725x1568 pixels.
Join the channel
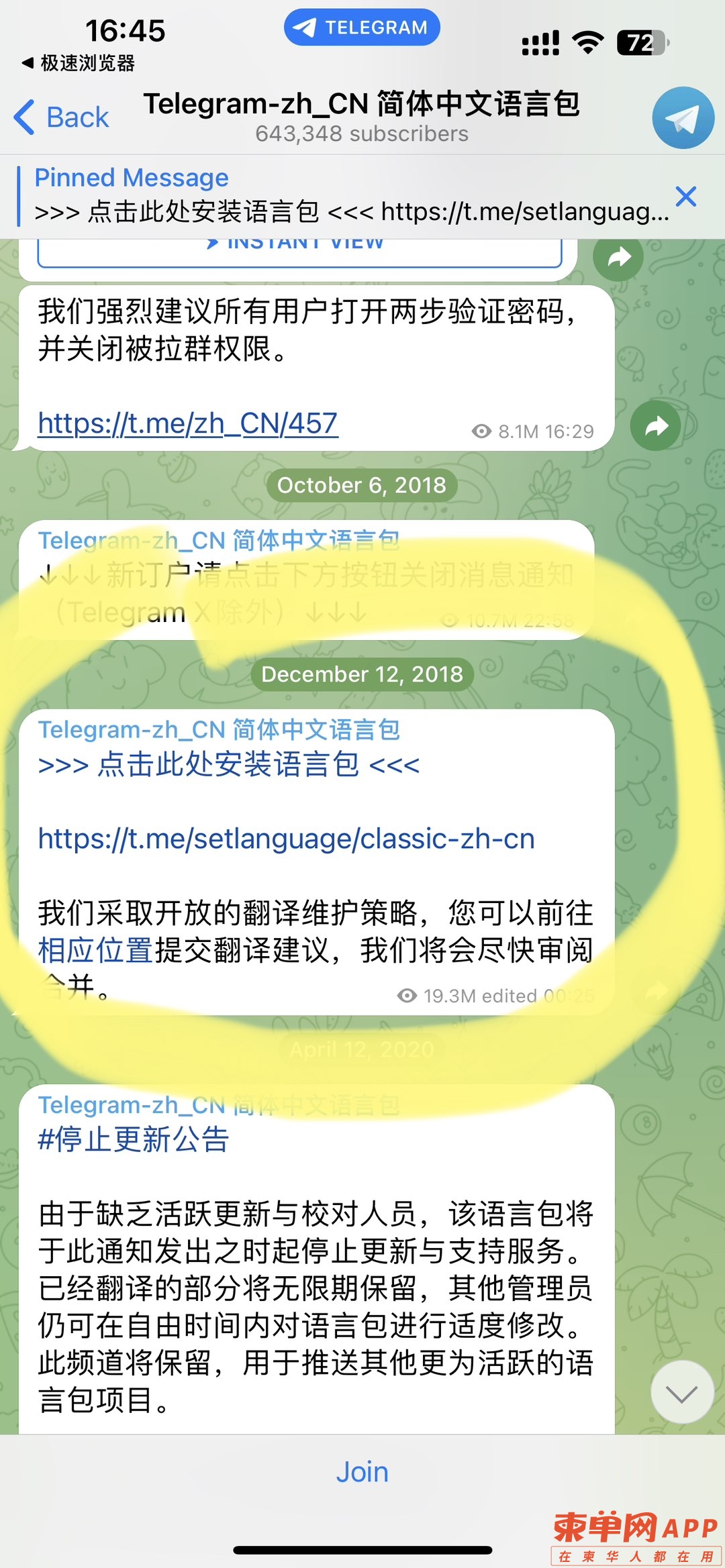click(362, 1472)
